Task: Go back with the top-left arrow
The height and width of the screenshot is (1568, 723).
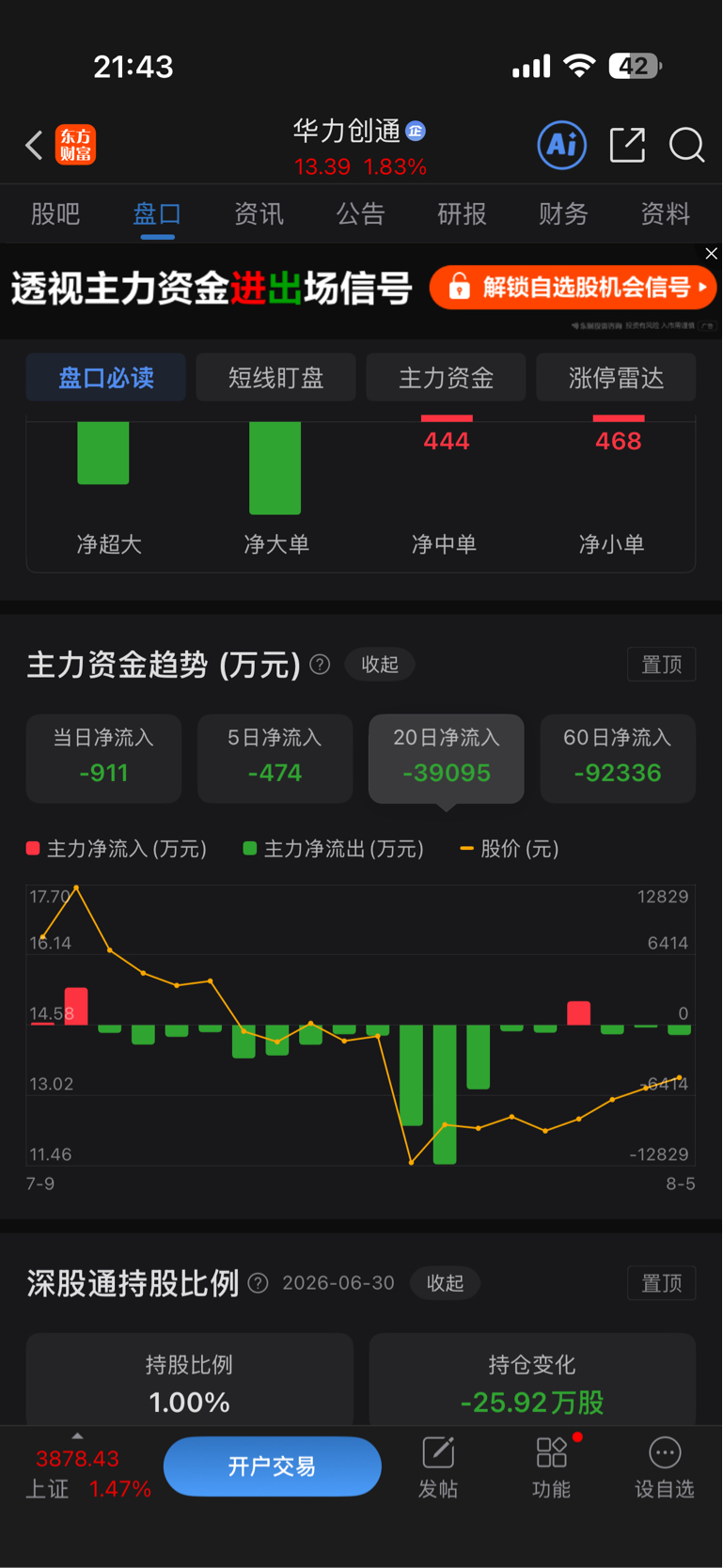Action: tap(34, 146)
